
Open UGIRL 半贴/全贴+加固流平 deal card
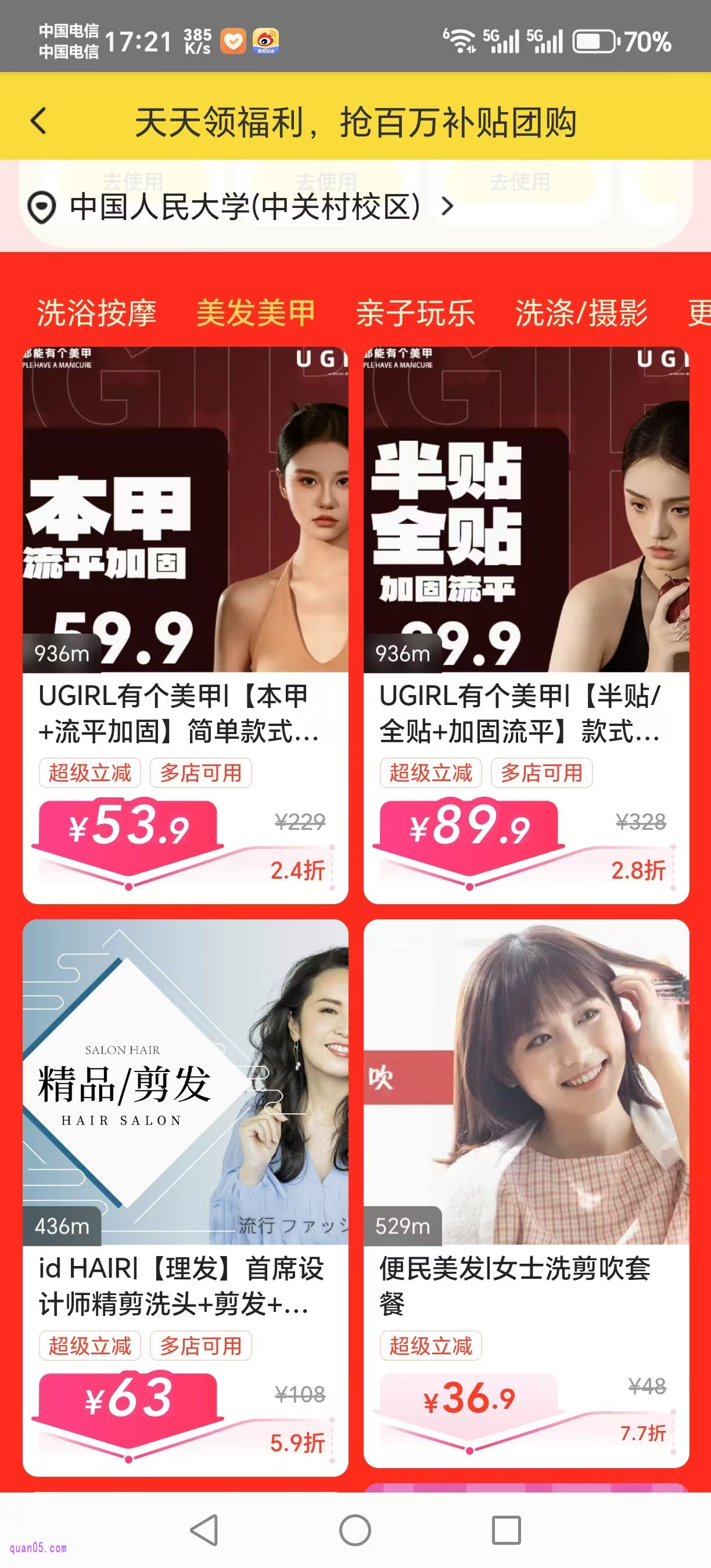[x=526, y=624]
